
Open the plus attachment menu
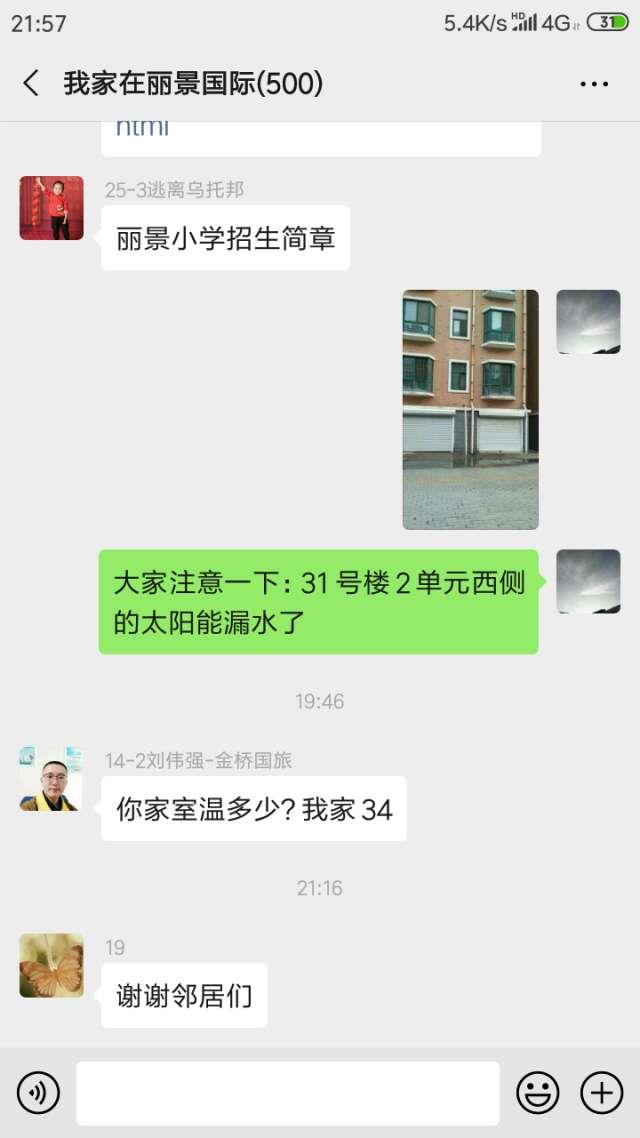tap(602, 1093)
